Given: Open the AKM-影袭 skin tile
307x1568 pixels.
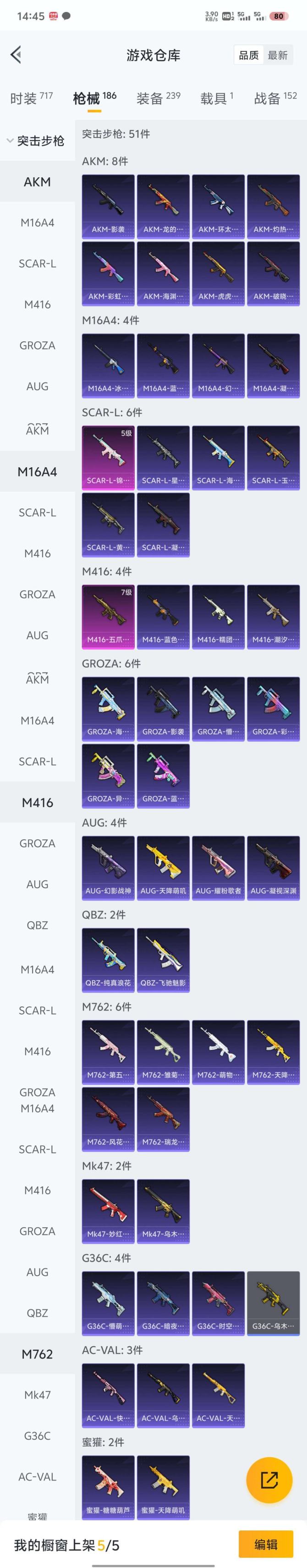Looking at the screenshot, I should [x=109, y=206].
